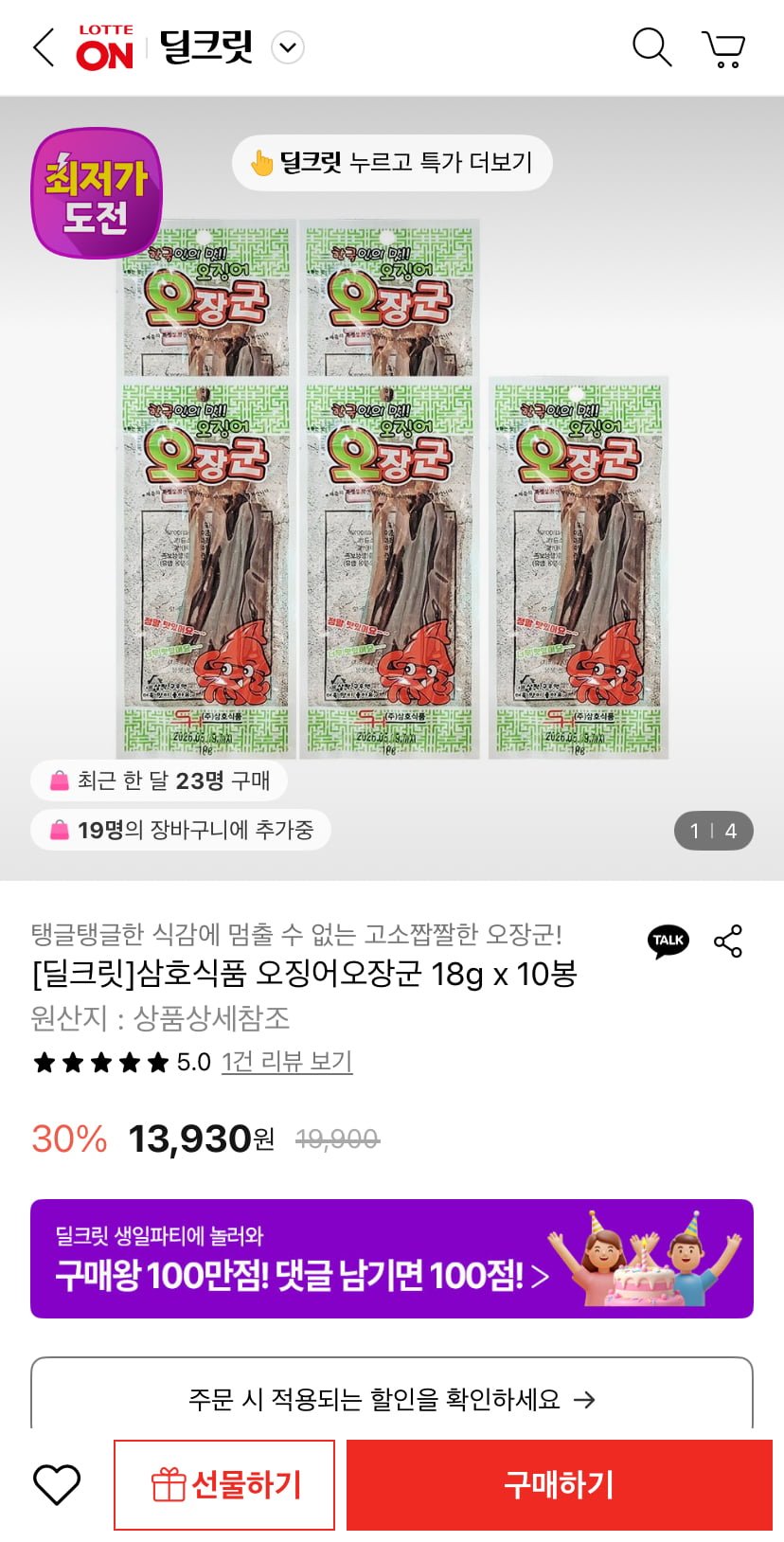Open the product image gallery
This screenshot has height=1542, width=784.
click(392, 488)
